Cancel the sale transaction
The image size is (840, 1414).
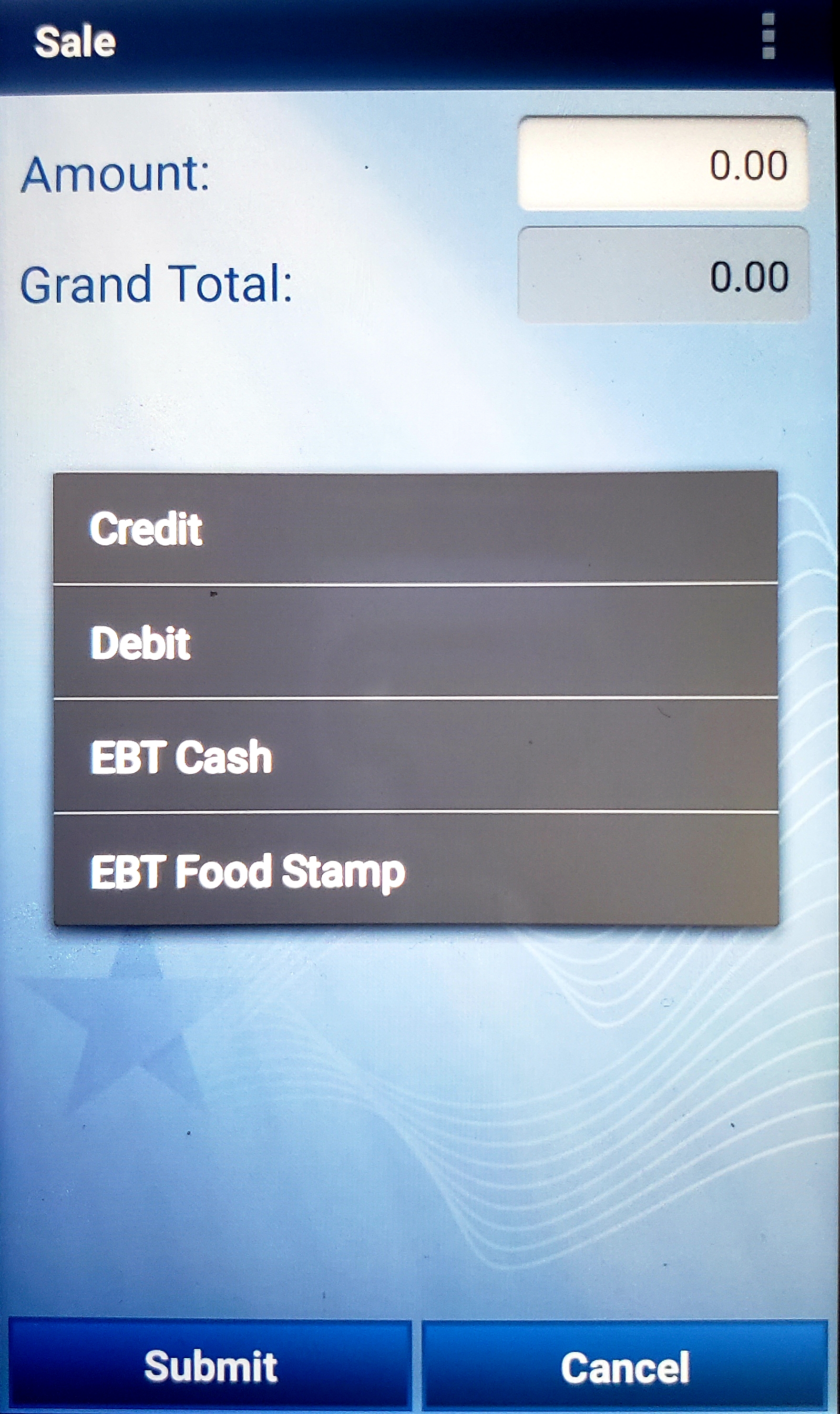tap(625, 1365)
